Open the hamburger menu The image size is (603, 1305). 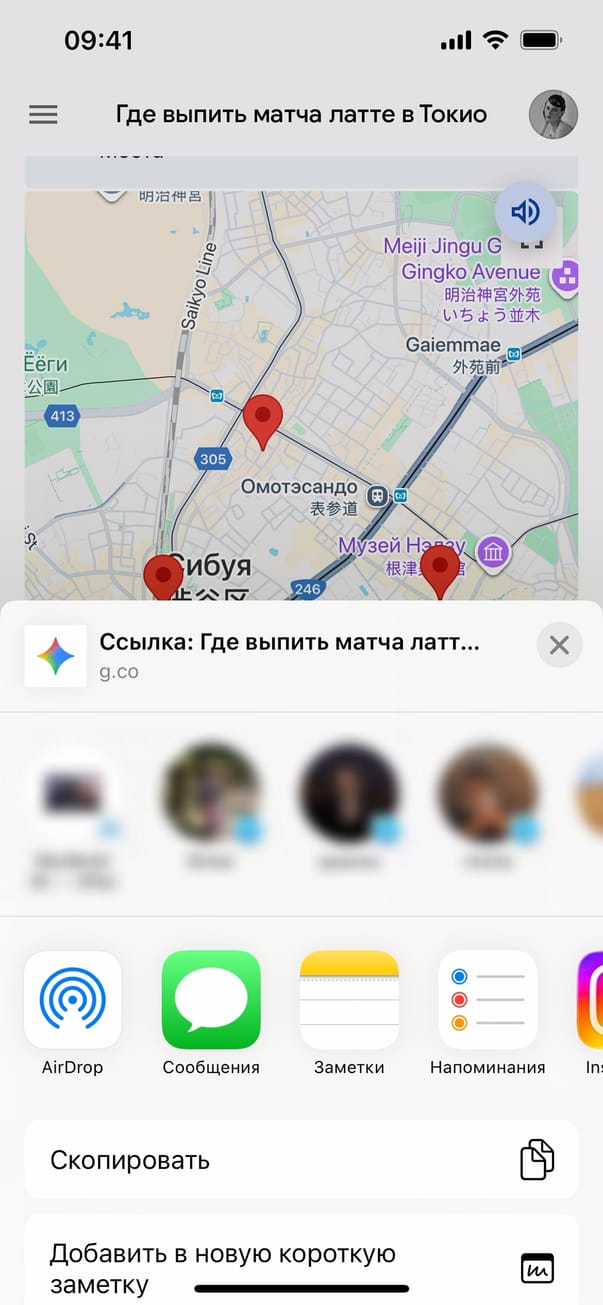click(x=43, y=115)
